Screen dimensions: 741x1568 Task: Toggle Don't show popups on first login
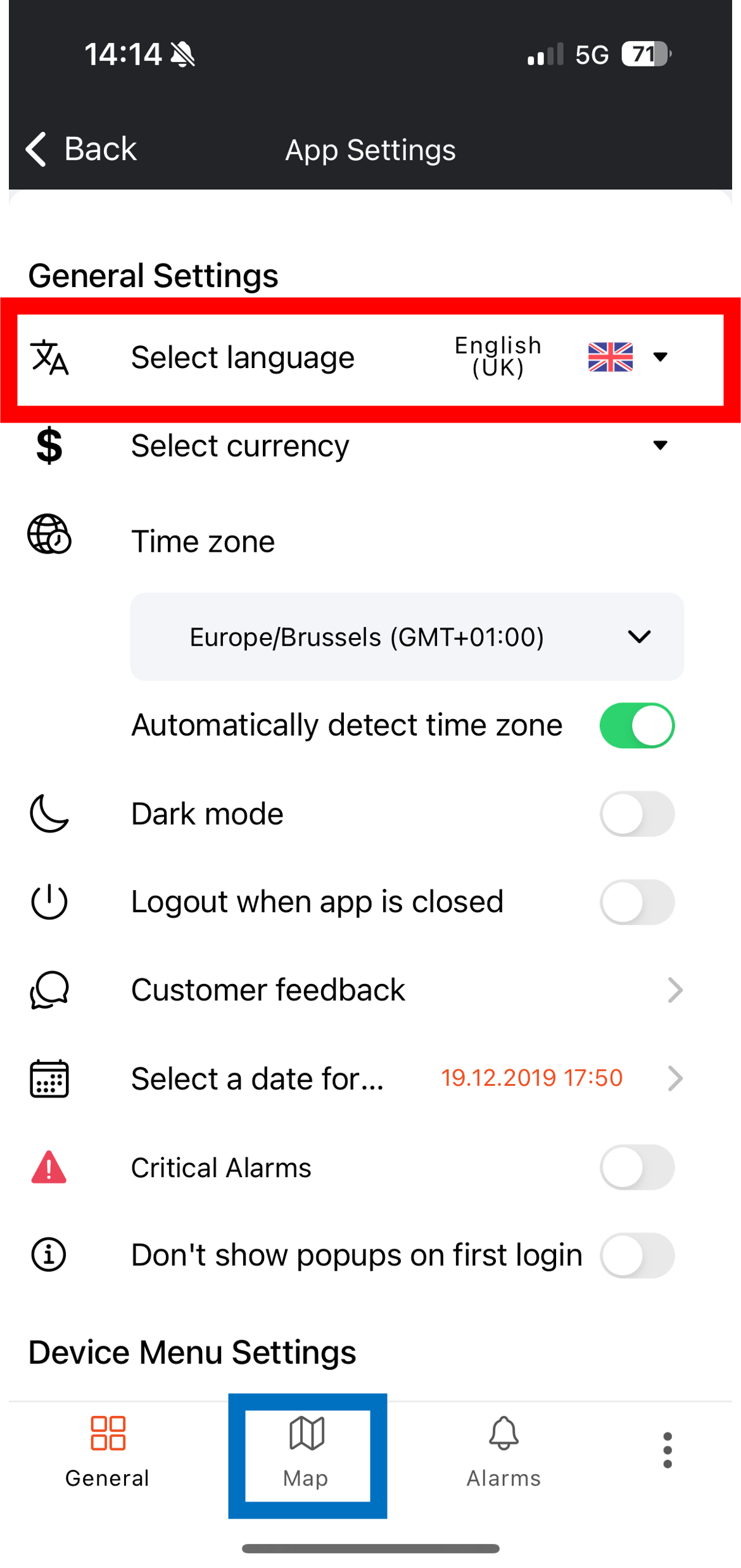click(x=637, y=1255)
